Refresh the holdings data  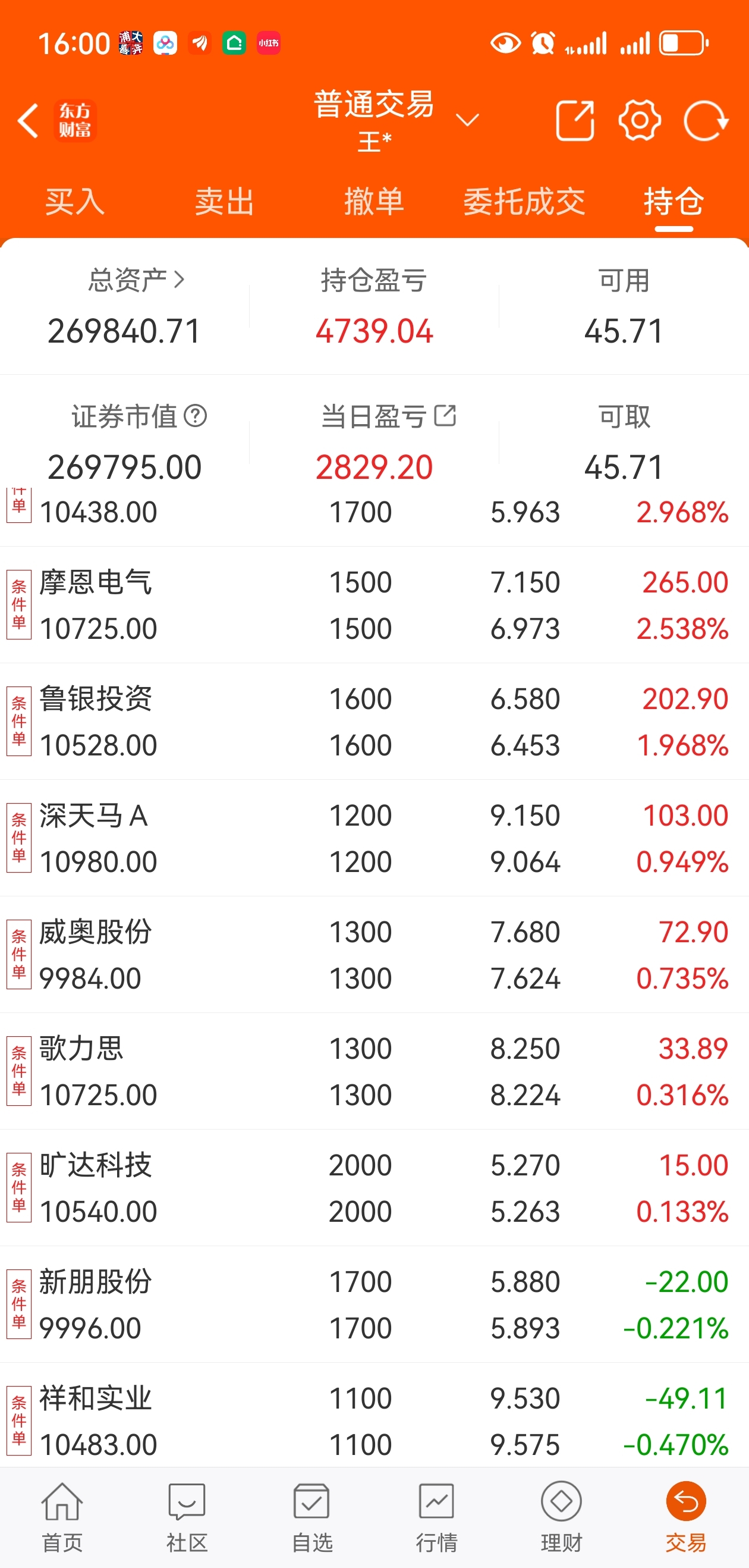tap(705, 121)
